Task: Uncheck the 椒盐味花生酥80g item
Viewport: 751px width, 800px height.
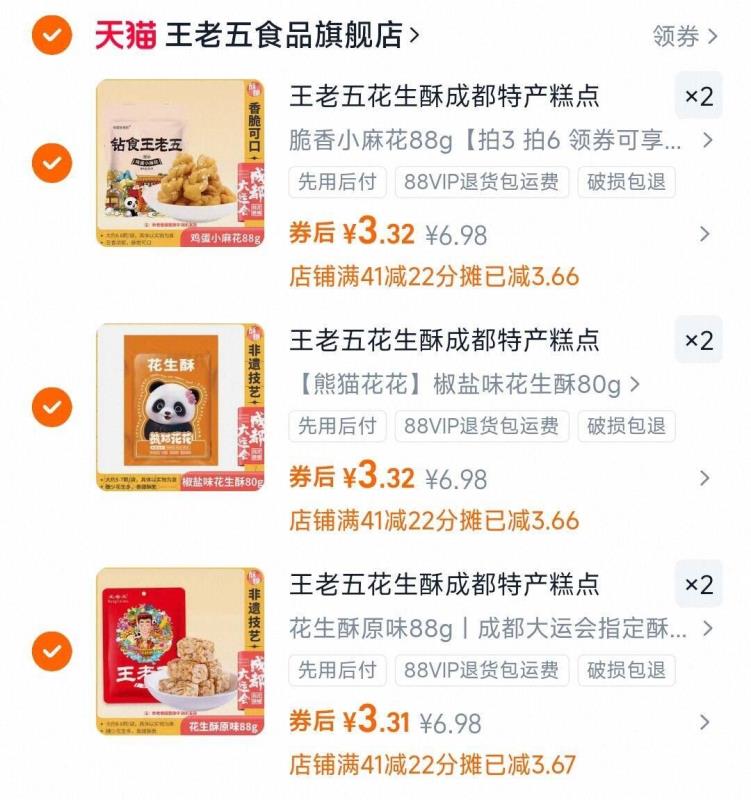Action: point(51,407)
